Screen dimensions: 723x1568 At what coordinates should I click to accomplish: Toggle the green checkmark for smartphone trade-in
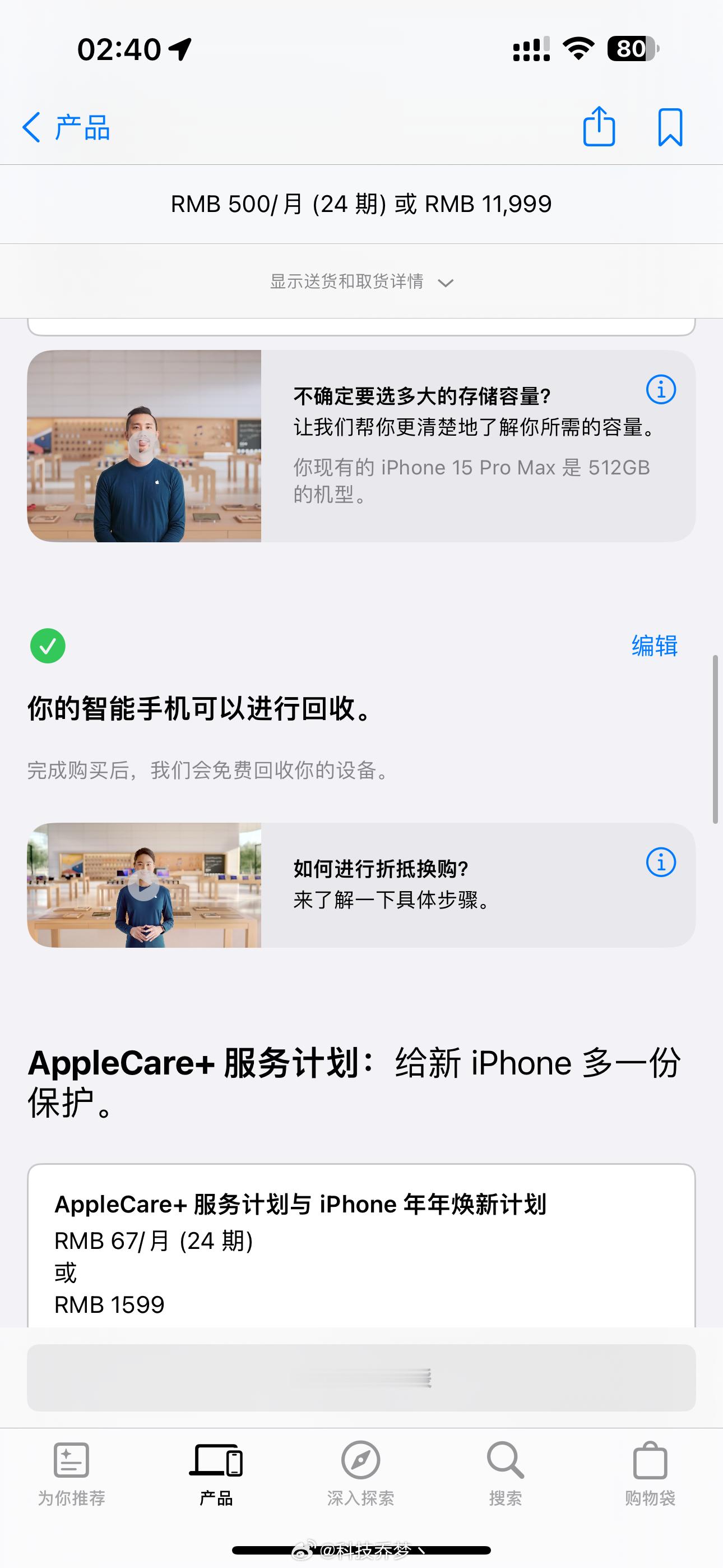[x=49, y=646]
